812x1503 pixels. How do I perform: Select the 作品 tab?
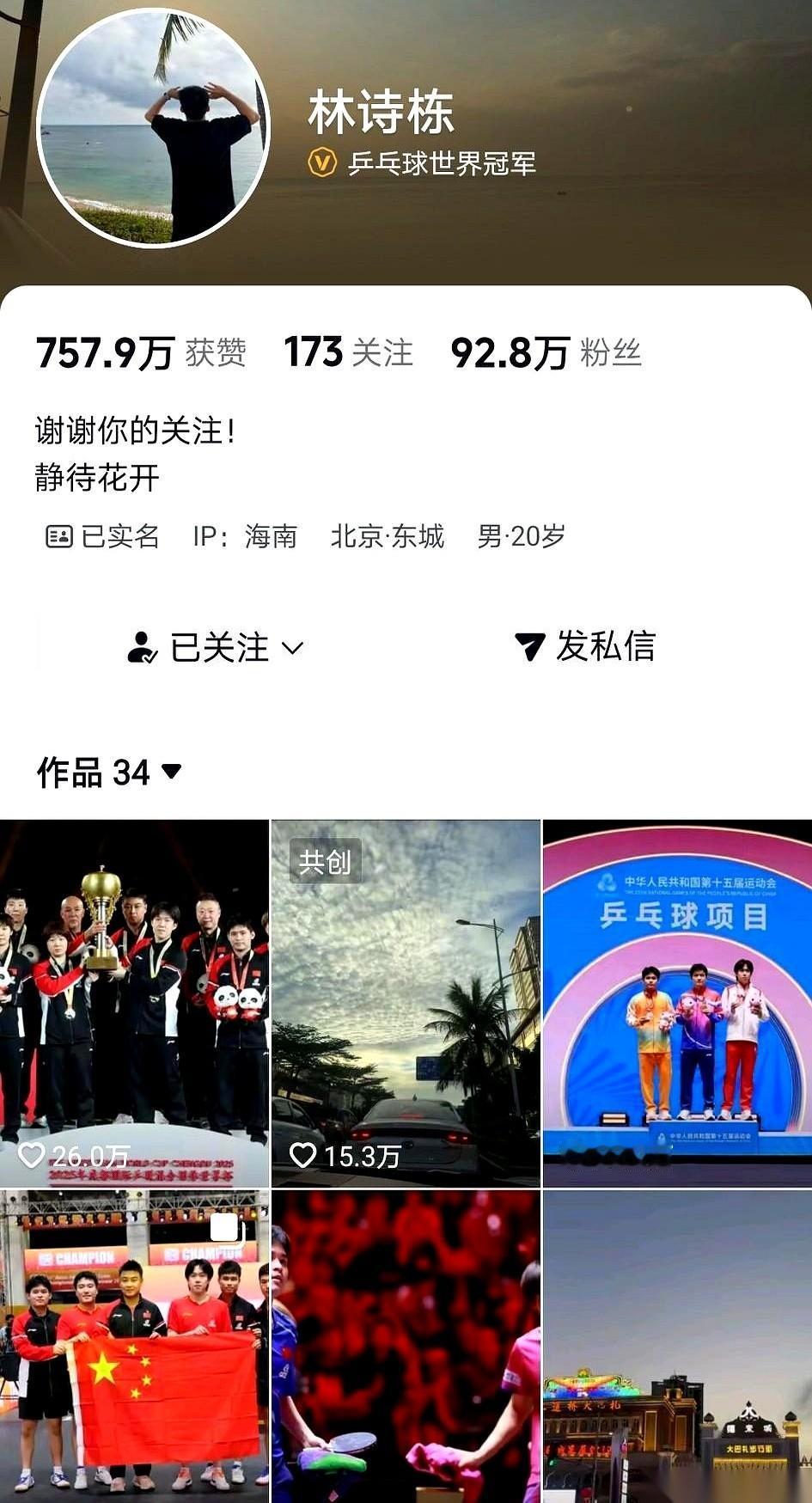(77, 772)
